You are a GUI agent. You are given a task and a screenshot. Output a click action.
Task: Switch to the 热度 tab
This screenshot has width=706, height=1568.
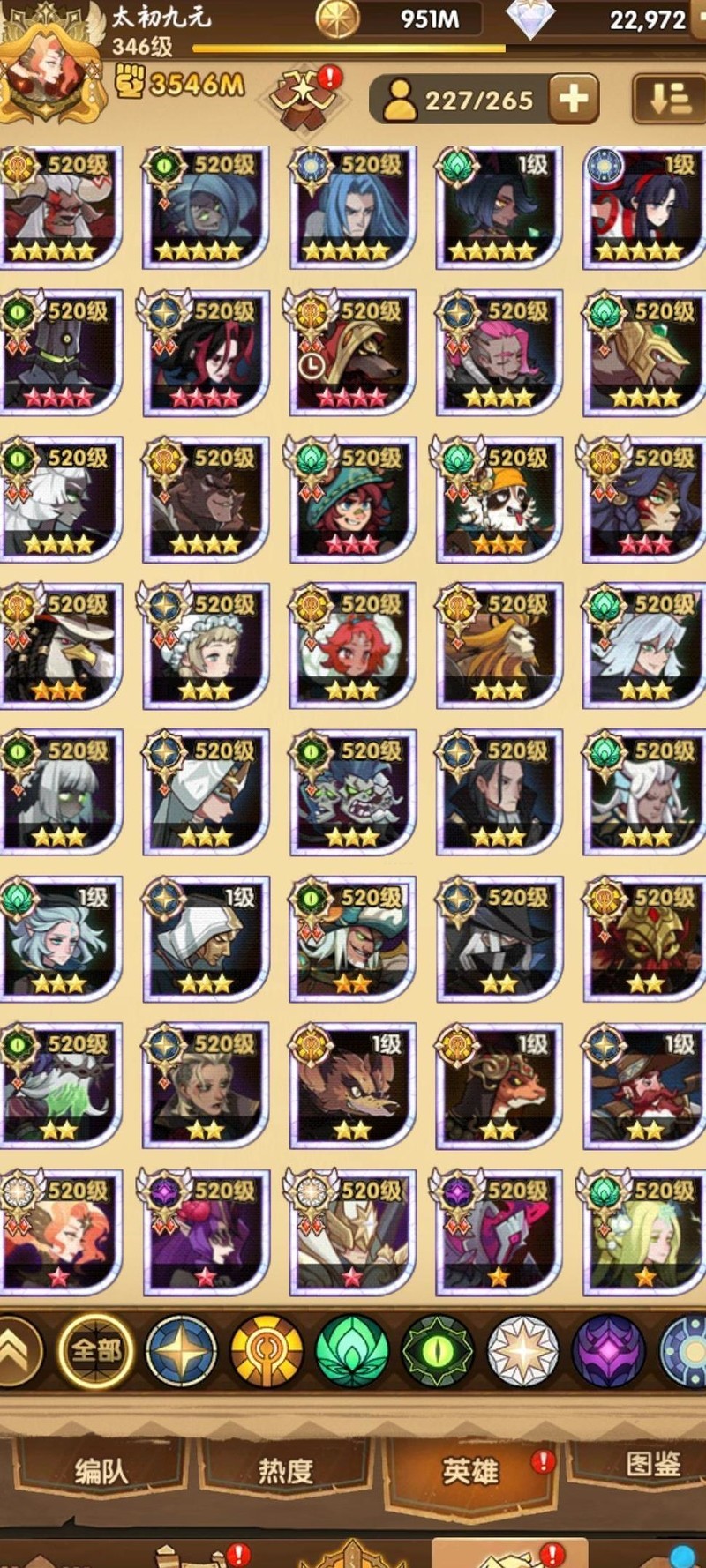click(x=285, y=1470)
